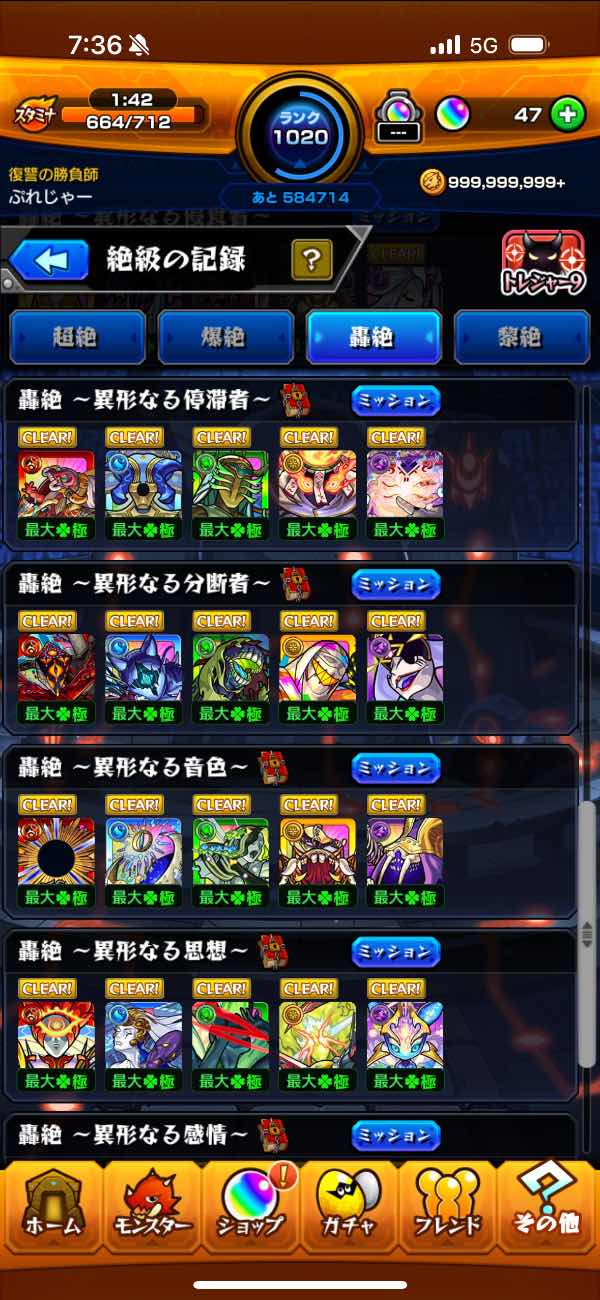Select the 轟絶 tab

tap(374, 337)
